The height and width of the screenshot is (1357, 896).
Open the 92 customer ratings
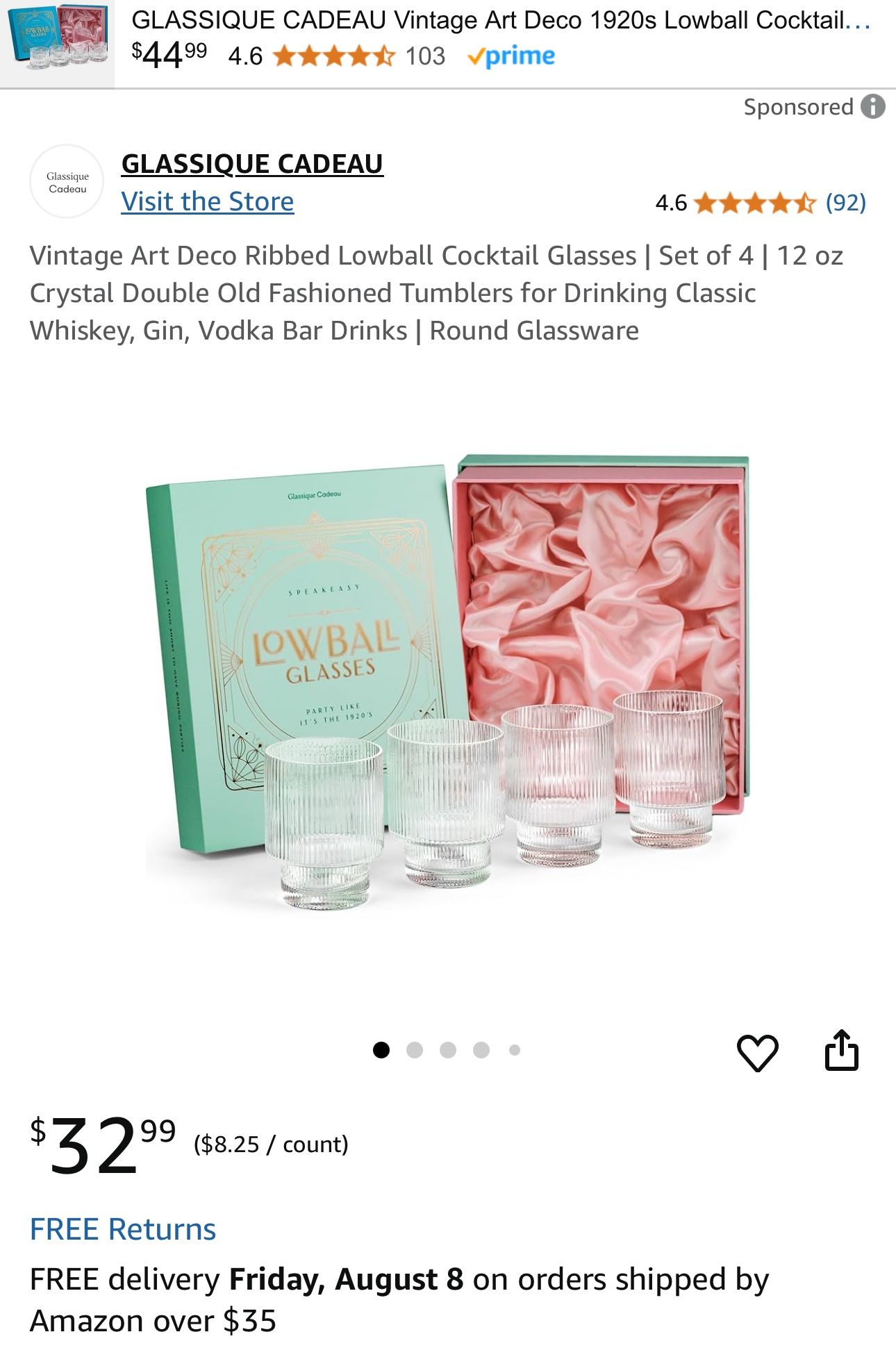coord(845,203)
